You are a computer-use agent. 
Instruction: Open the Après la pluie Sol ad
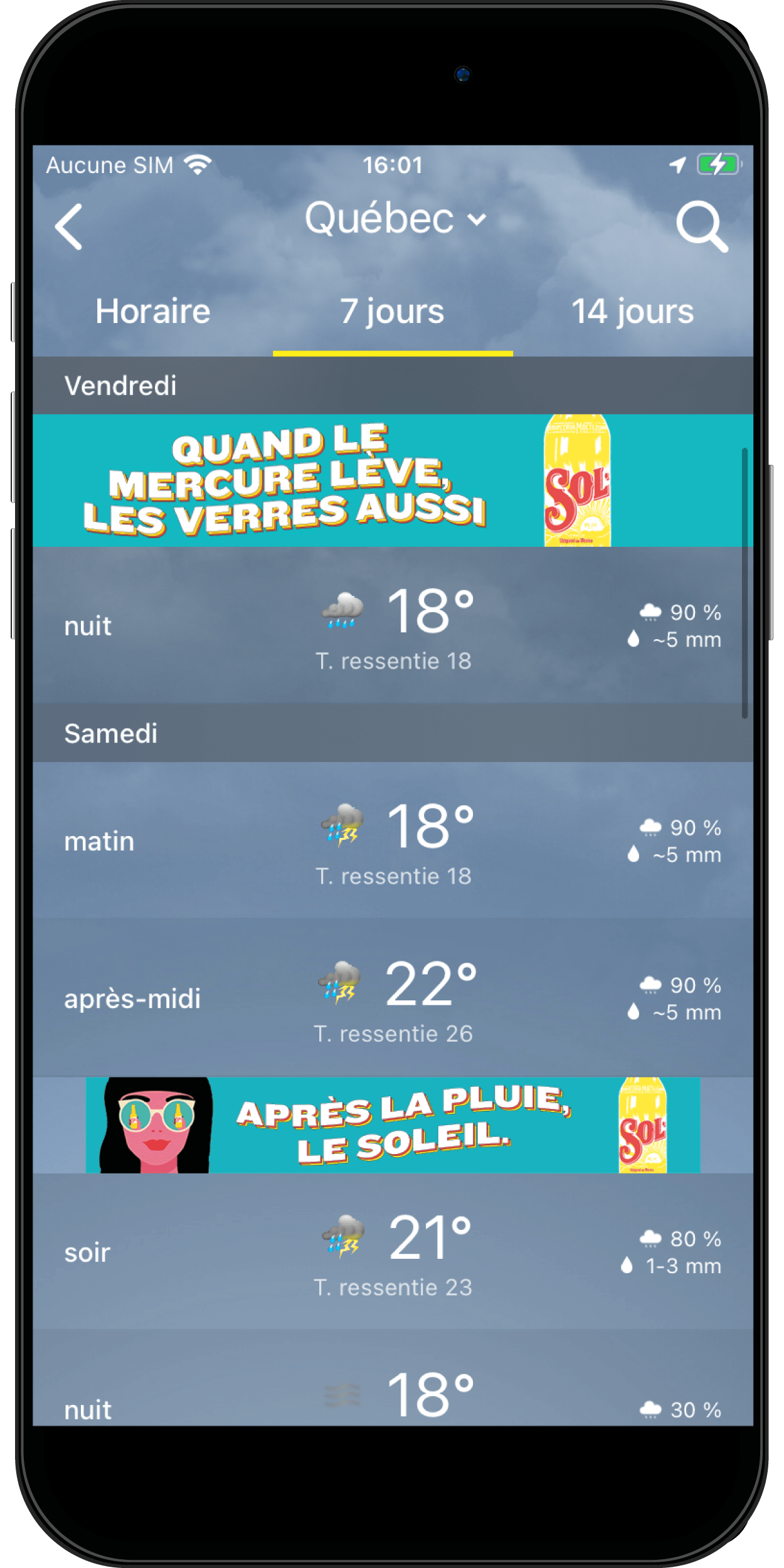point(393,1125)
